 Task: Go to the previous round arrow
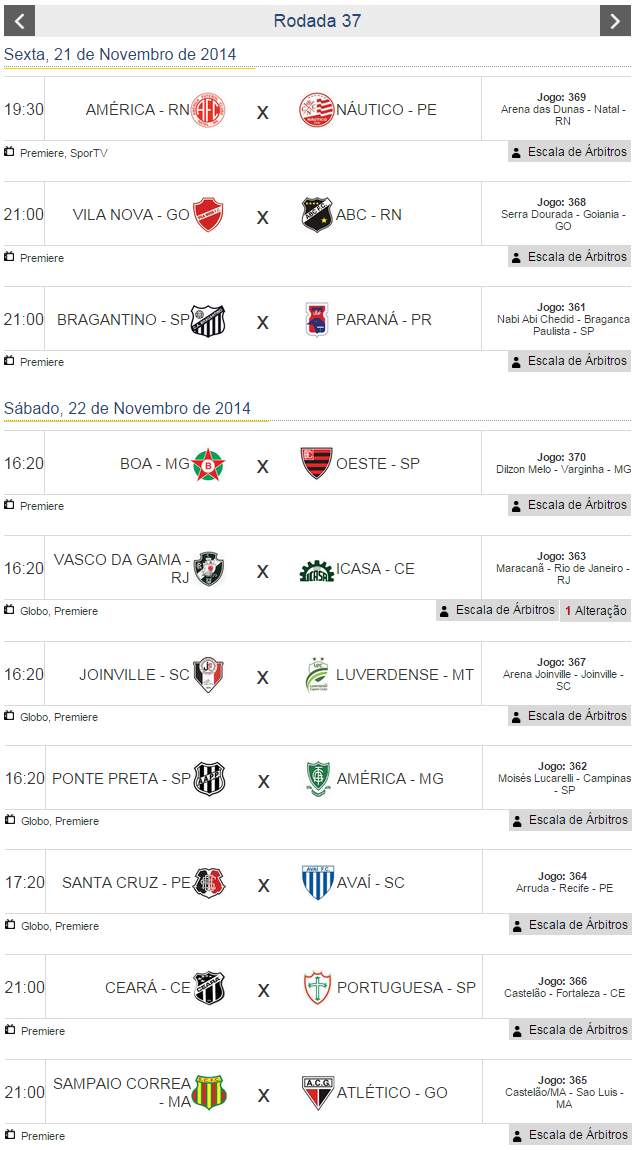pos(19,21)
